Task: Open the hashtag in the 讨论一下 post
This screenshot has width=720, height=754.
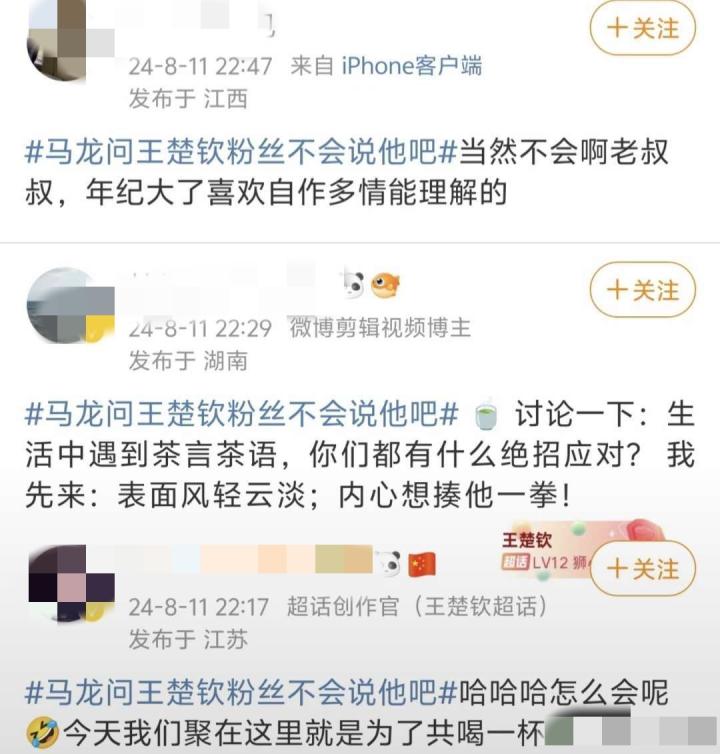Action: 240,415
